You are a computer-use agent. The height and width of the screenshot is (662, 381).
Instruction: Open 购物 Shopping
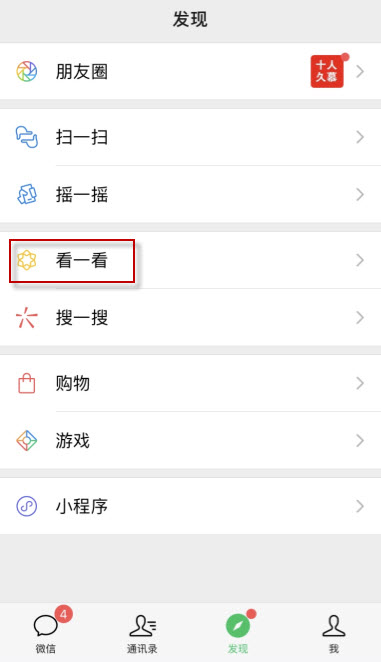190,383
